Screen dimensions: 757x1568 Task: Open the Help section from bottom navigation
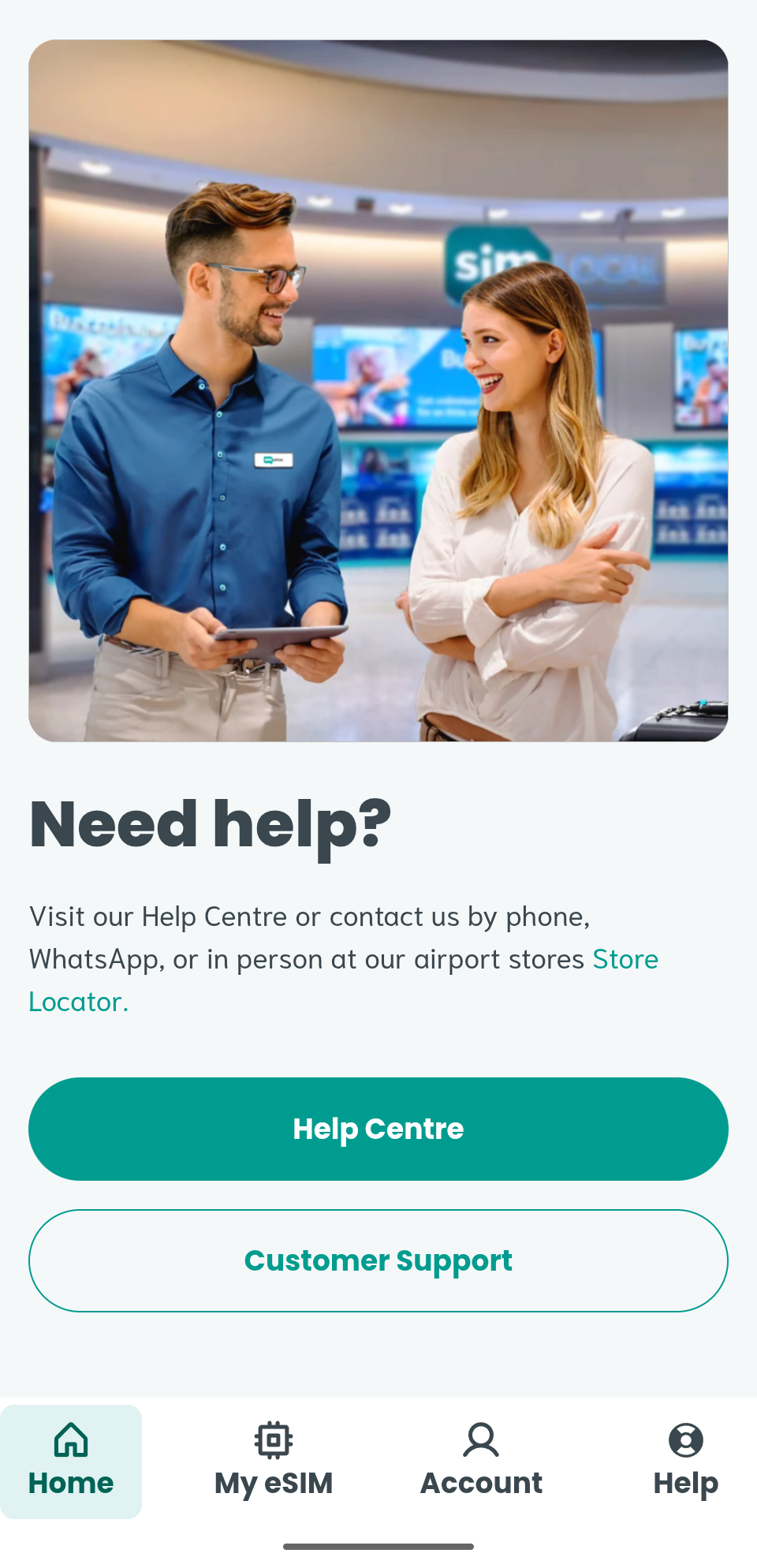pos(685,1461)
